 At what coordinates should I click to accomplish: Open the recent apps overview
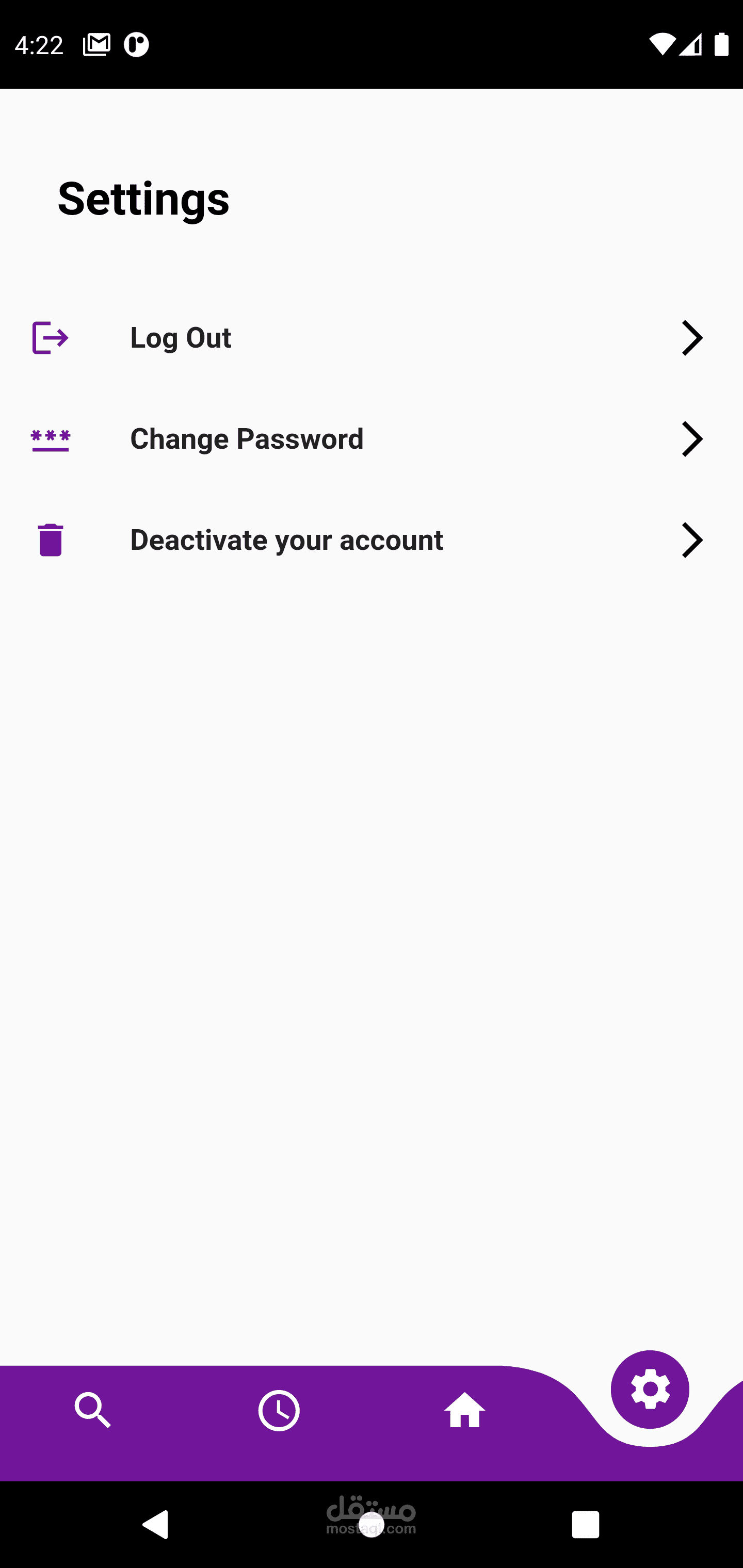585,1525
